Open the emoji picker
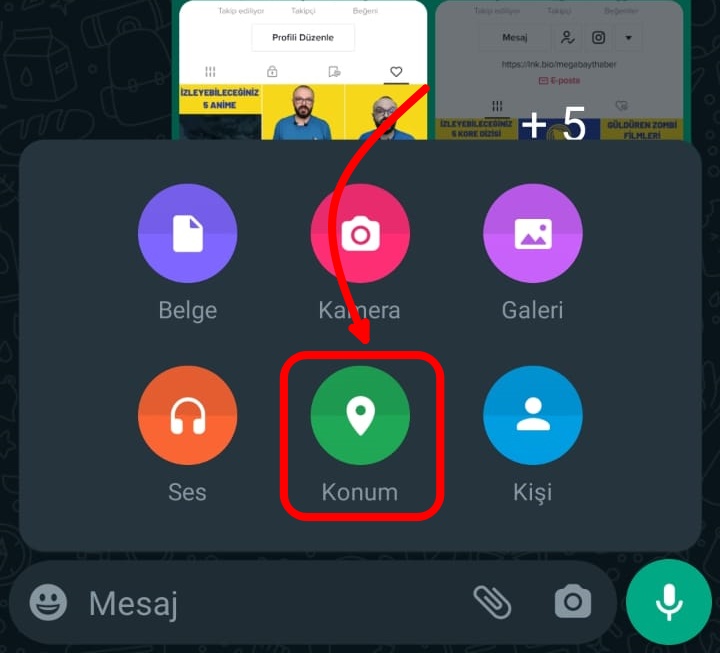 point(48,602)
